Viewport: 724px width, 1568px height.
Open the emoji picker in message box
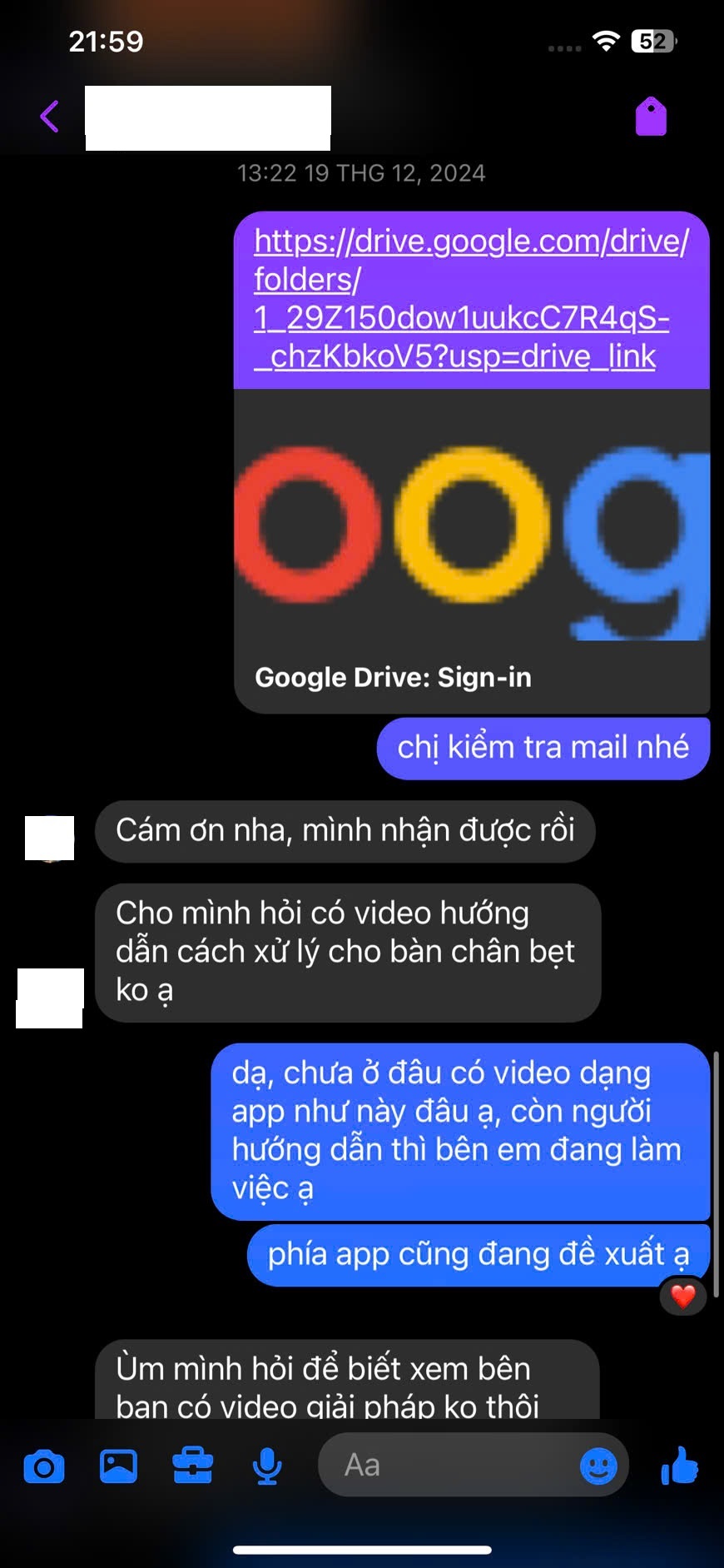click(x=598, y=1466)
